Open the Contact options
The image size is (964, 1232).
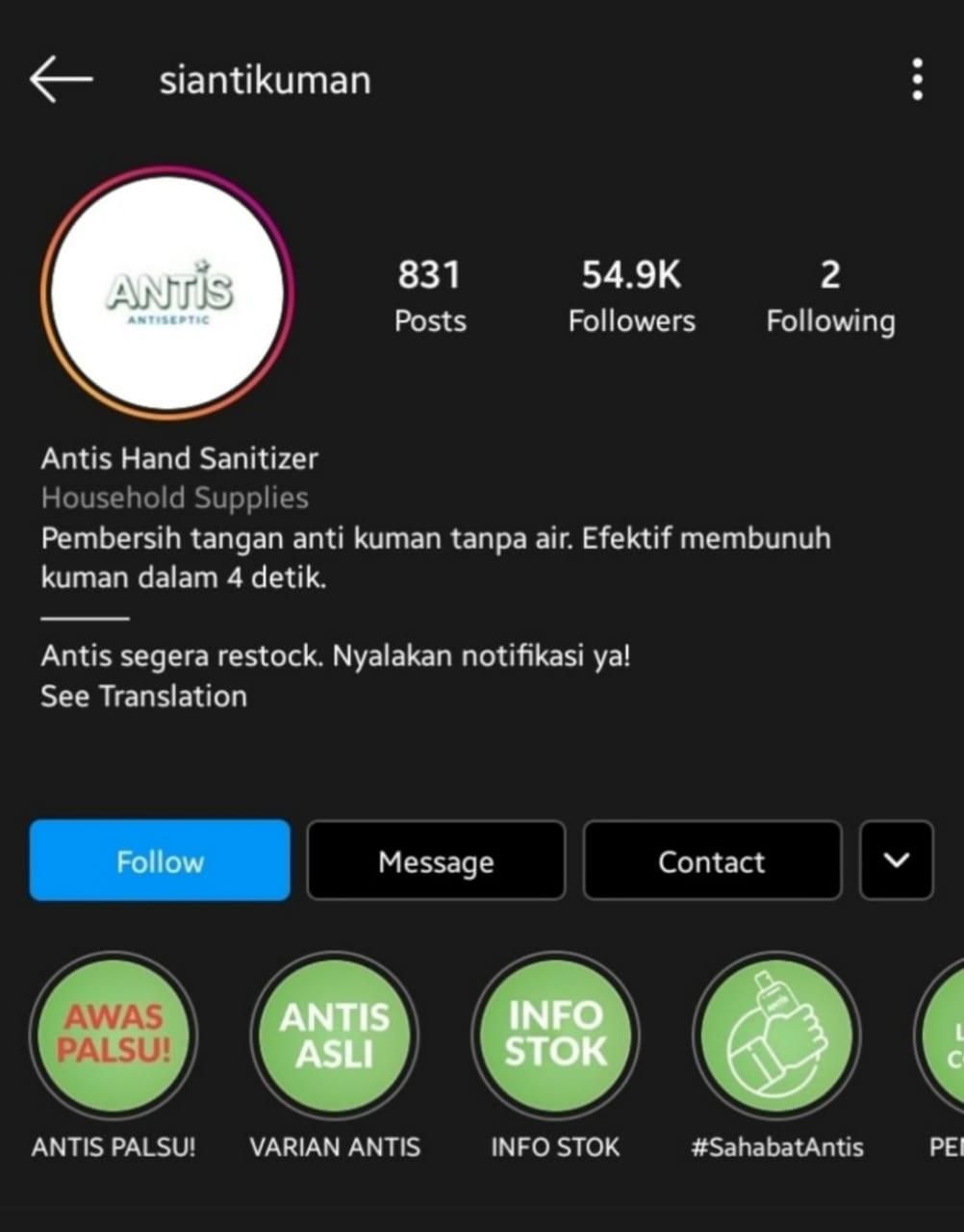[x=712, y=860]
